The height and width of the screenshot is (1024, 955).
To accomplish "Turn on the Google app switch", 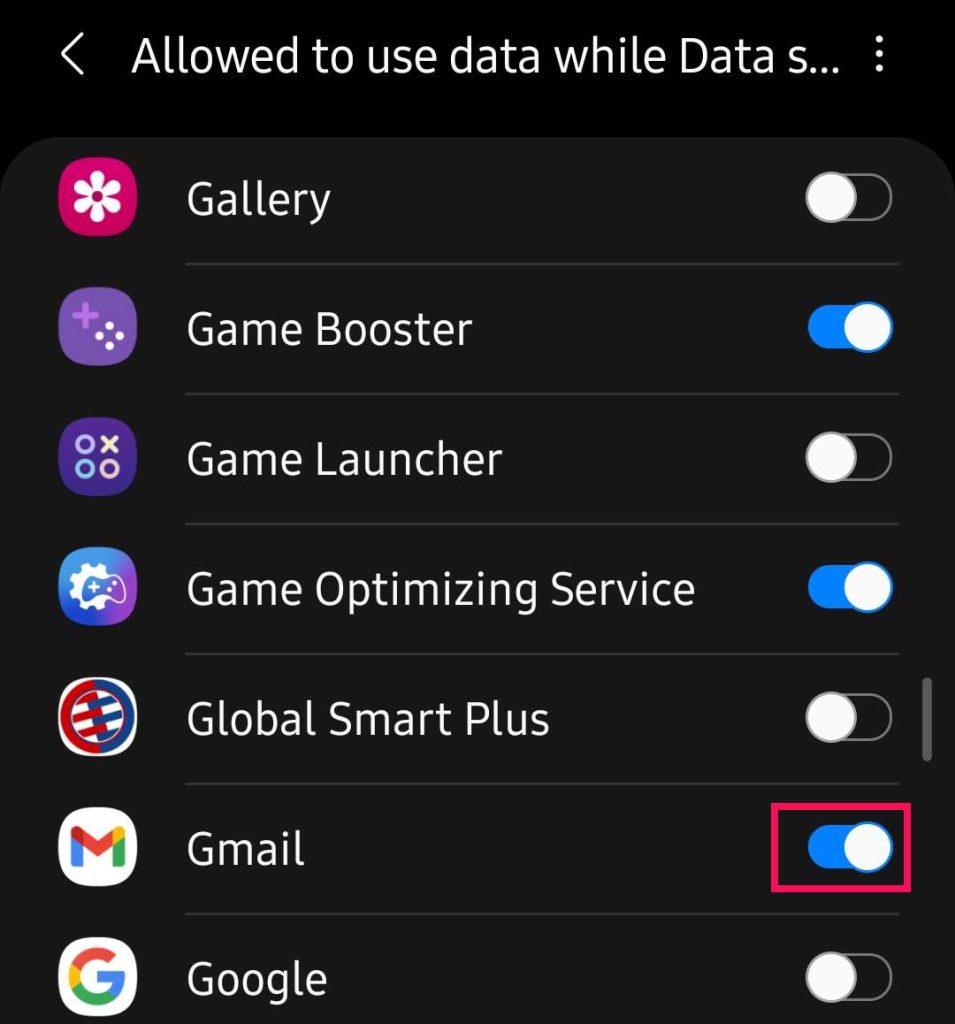I will tap(848, 978).
